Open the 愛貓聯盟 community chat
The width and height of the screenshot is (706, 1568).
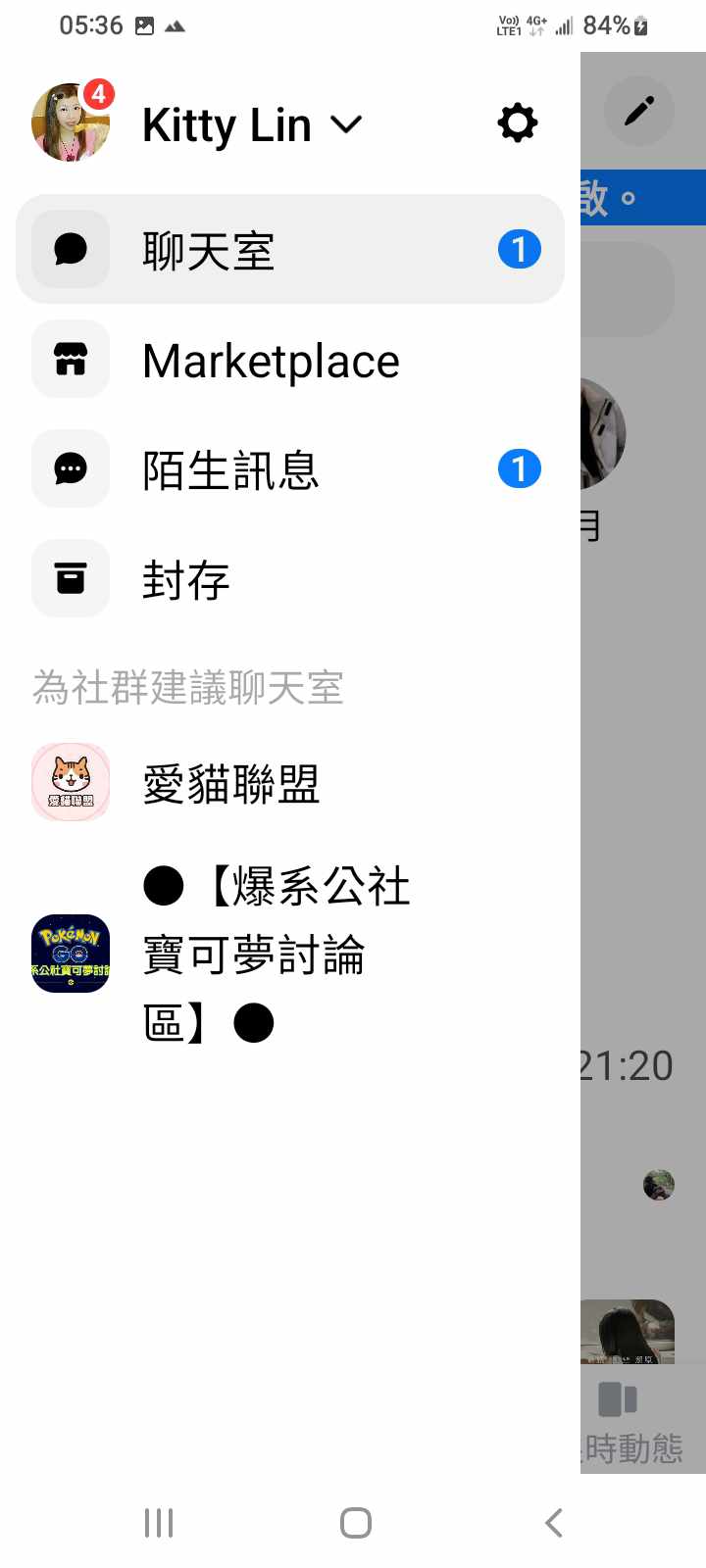click(231, 783)
